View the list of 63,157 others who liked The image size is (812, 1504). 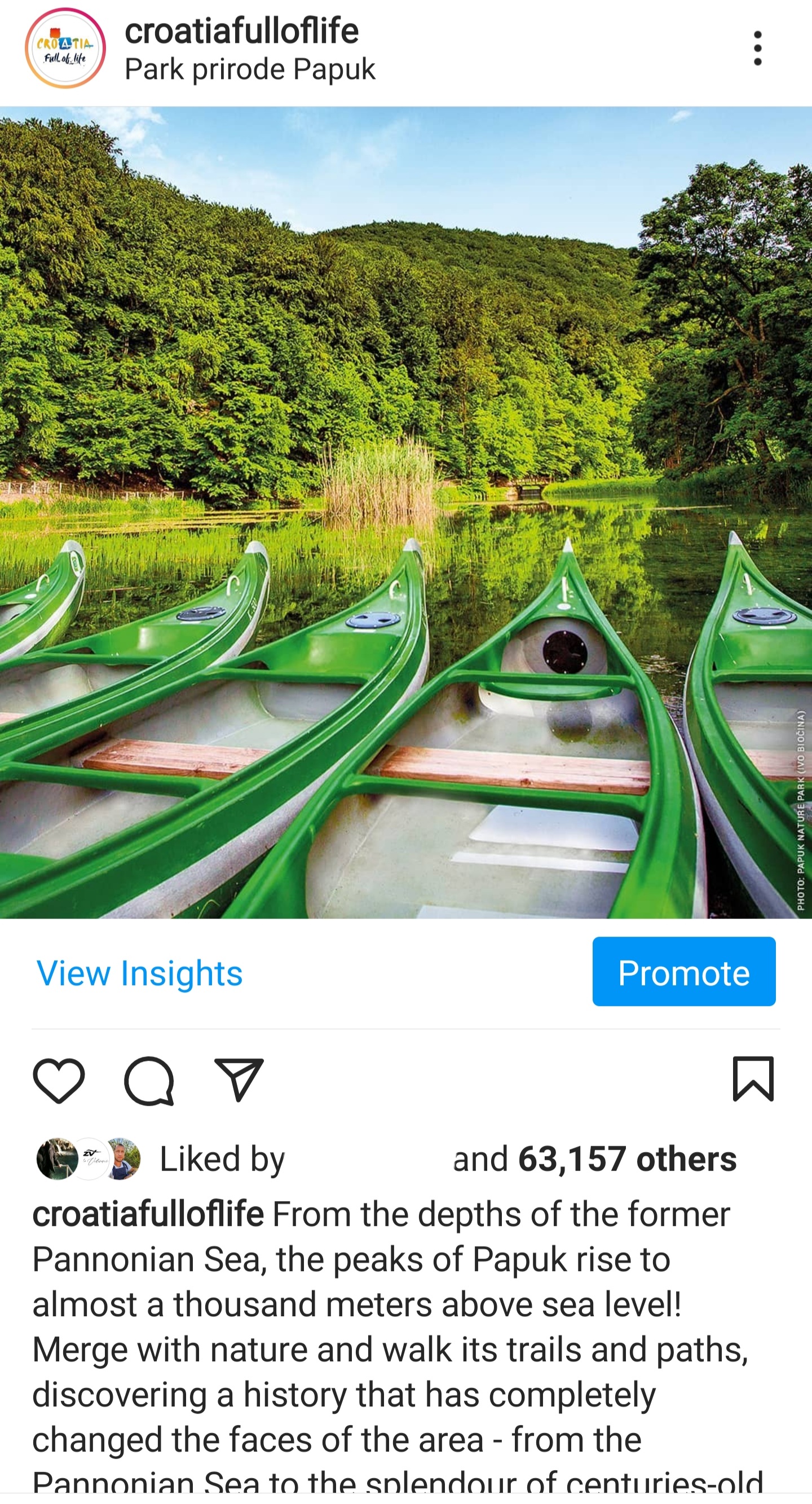coord(627,1159)
